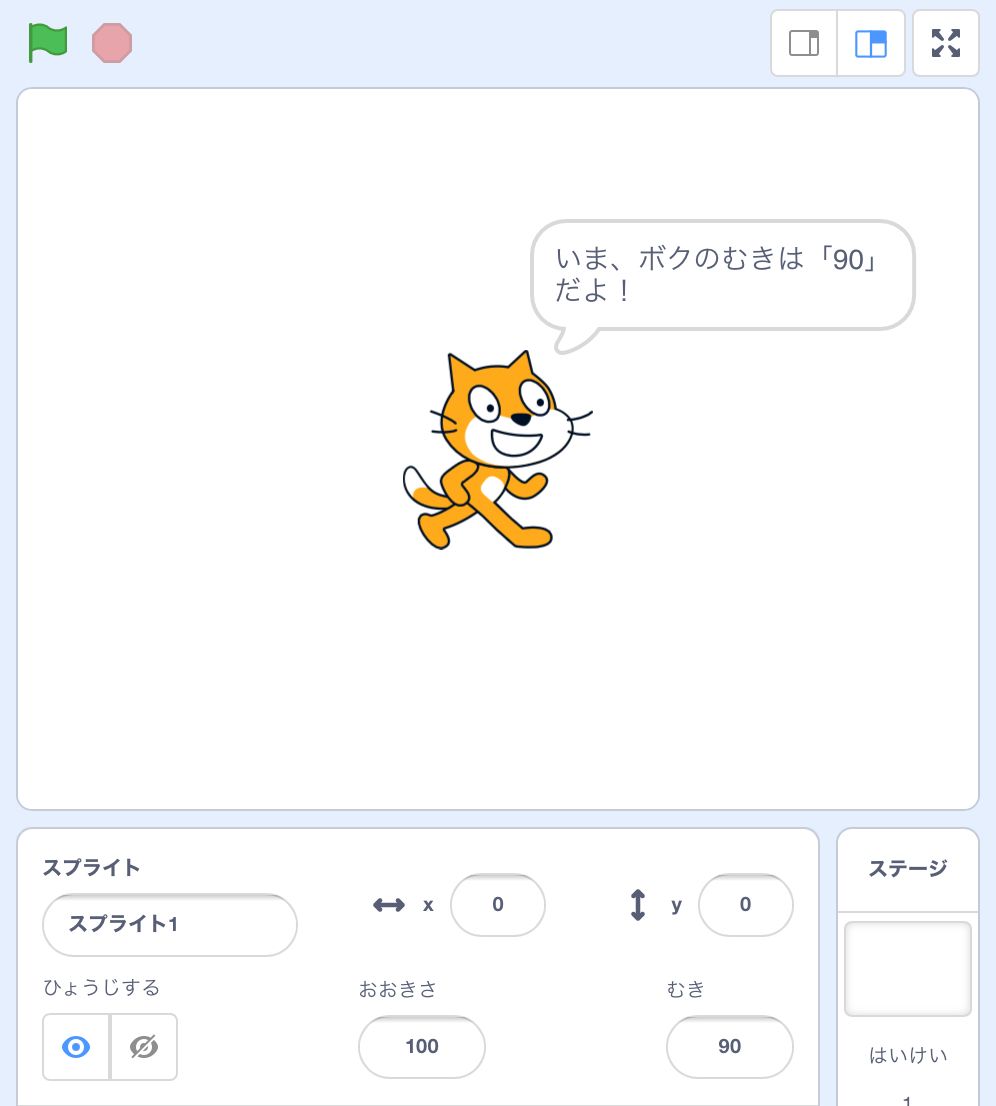The width and height of the screenshot is (996, 1106).
Task: Click the sprite's speech bubble
Action: pos(722,274)
